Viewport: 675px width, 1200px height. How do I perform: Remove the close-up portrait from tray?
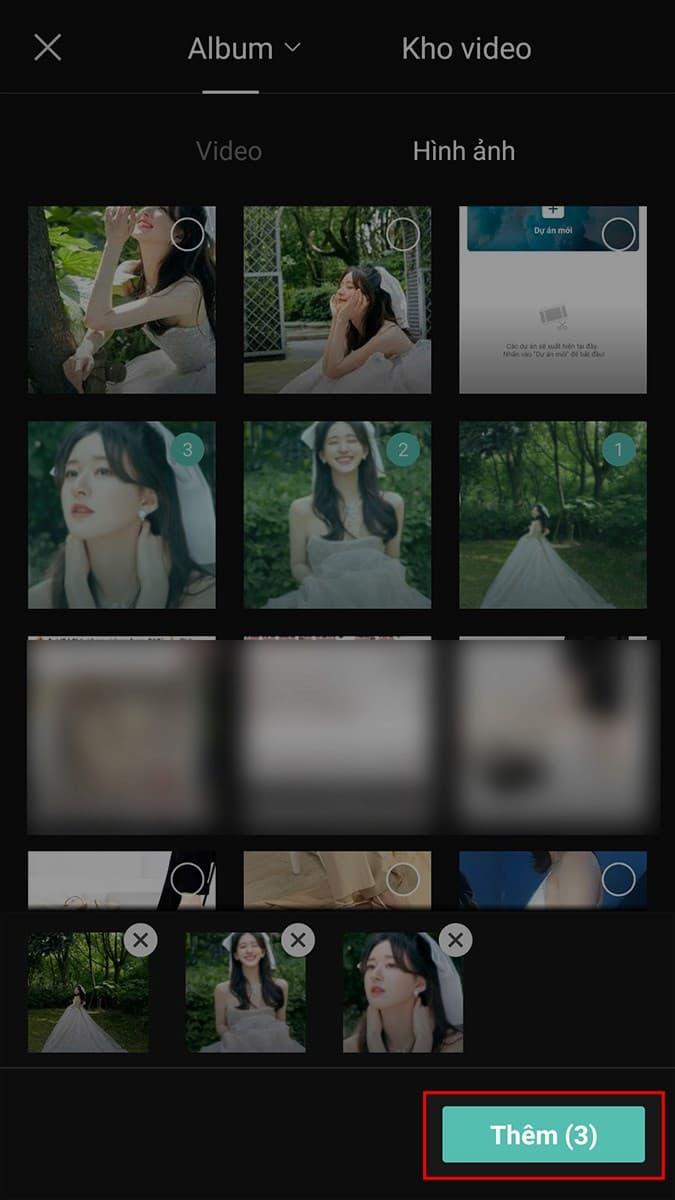[456, 940]
